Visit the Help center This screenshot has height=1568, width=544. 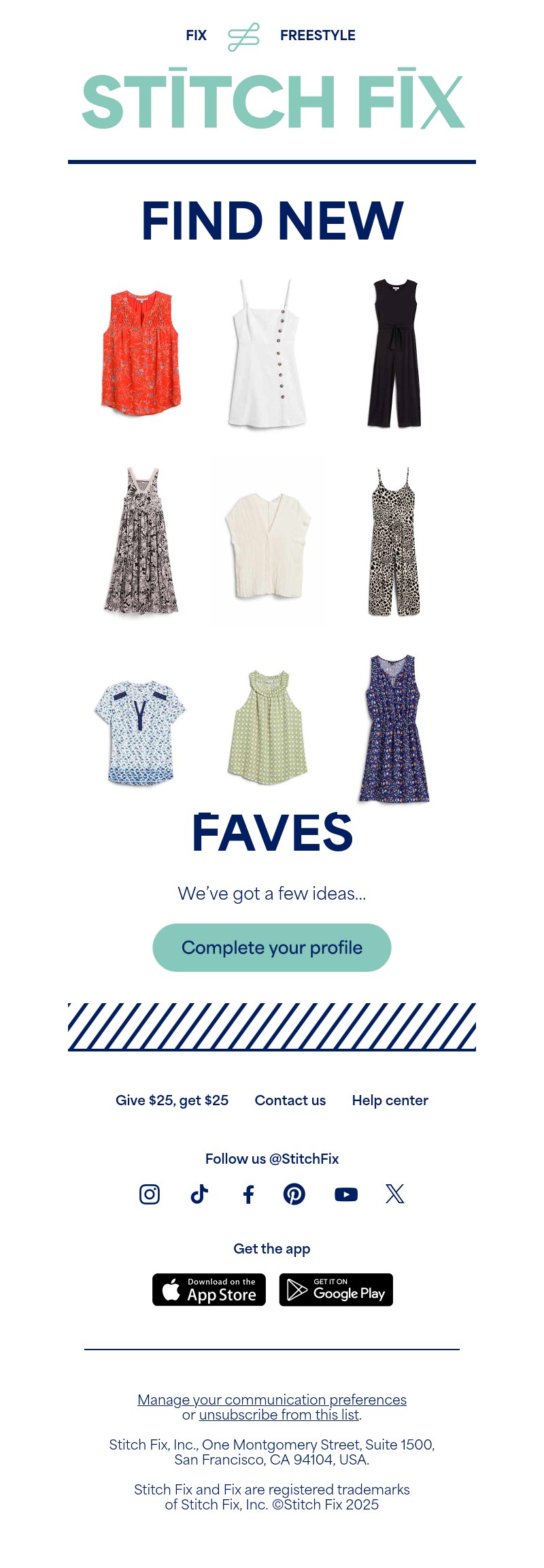pos(390,1100)
